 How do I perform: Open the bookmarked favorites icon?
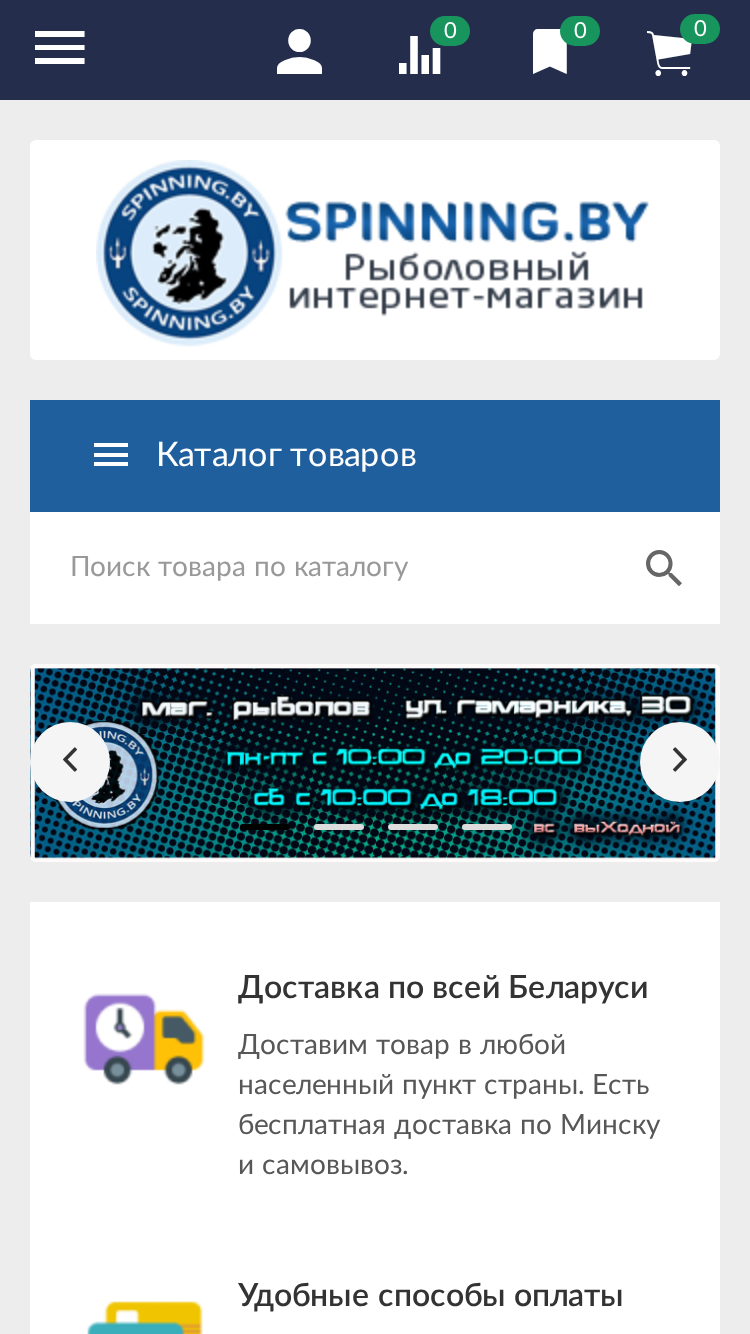point(550,52)
